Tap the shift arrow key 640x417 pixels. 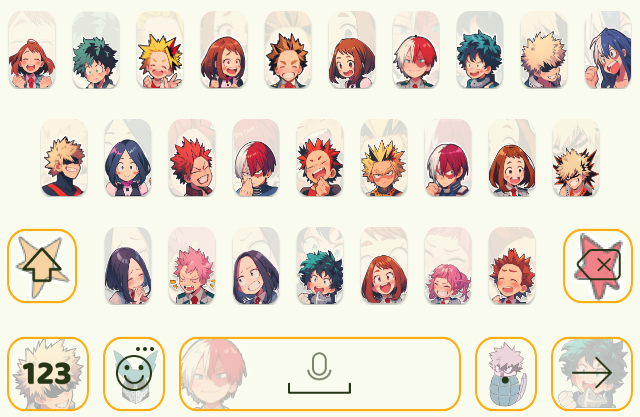tap(42, 266)
